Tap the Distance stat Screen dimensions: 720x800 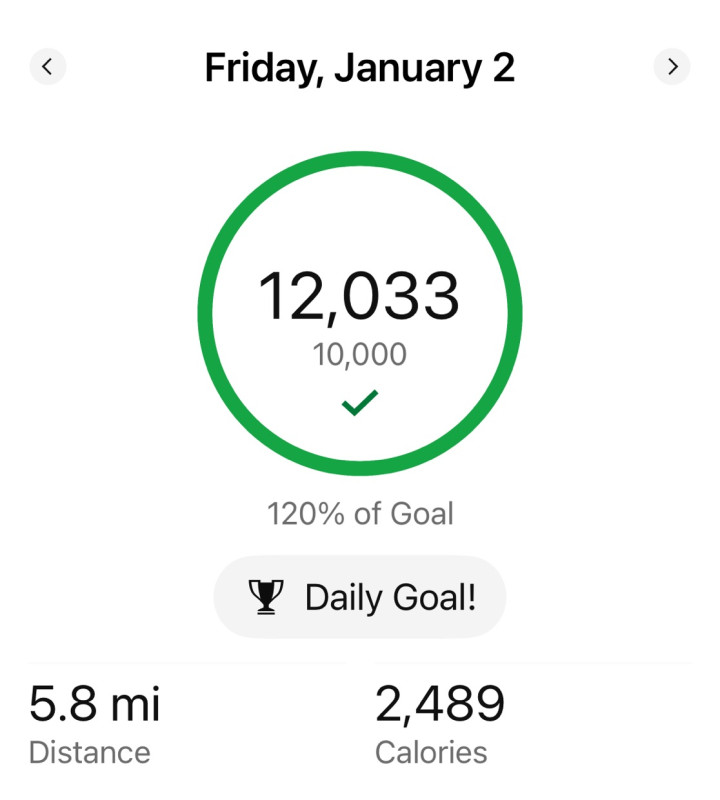(89, 752)
